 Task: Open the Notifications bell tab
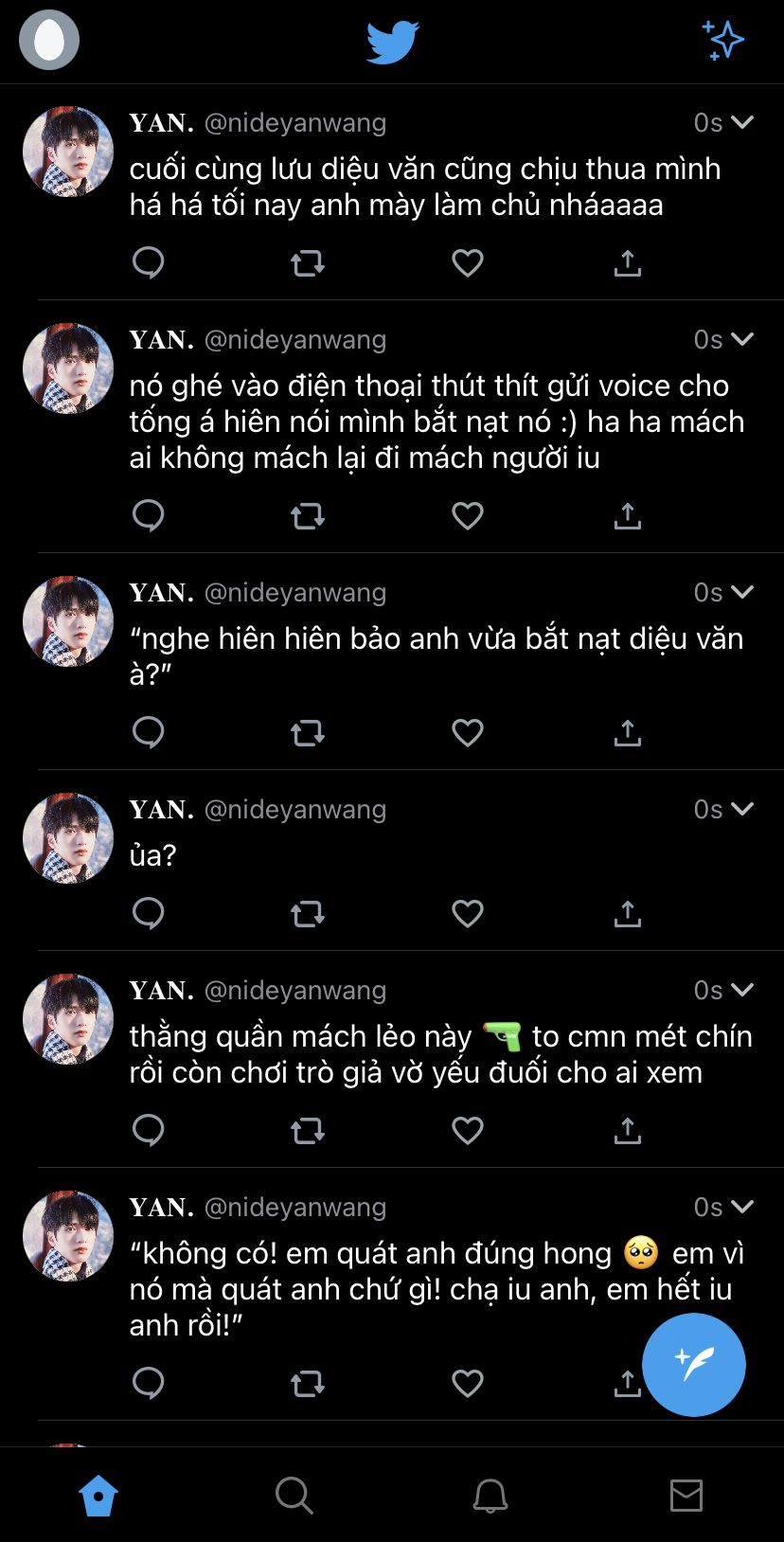coord(490,1497)
